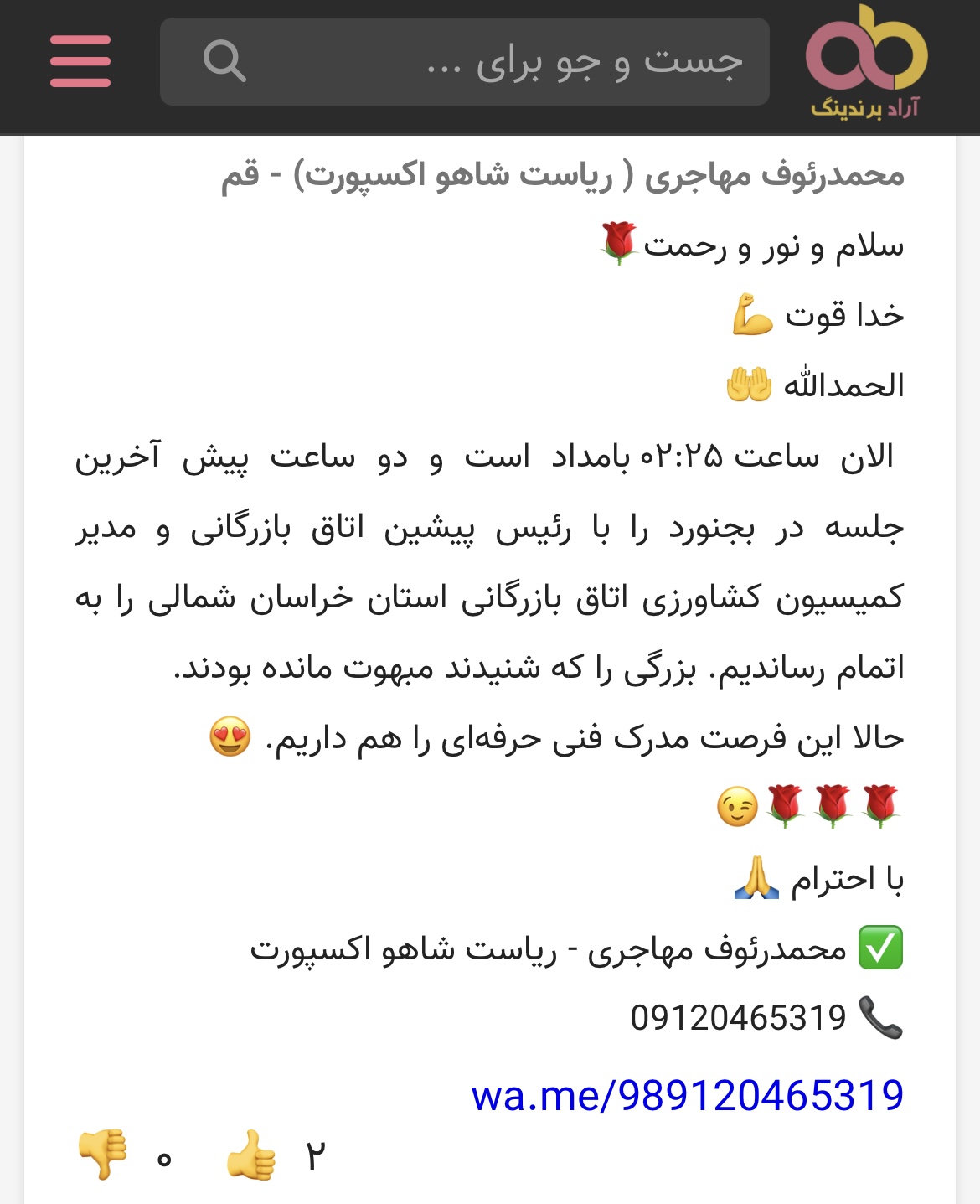The width and height of the screenshot is (980, 1204).
Task: Go to the Arad Branding homepage logo
Action: [866, 62]
